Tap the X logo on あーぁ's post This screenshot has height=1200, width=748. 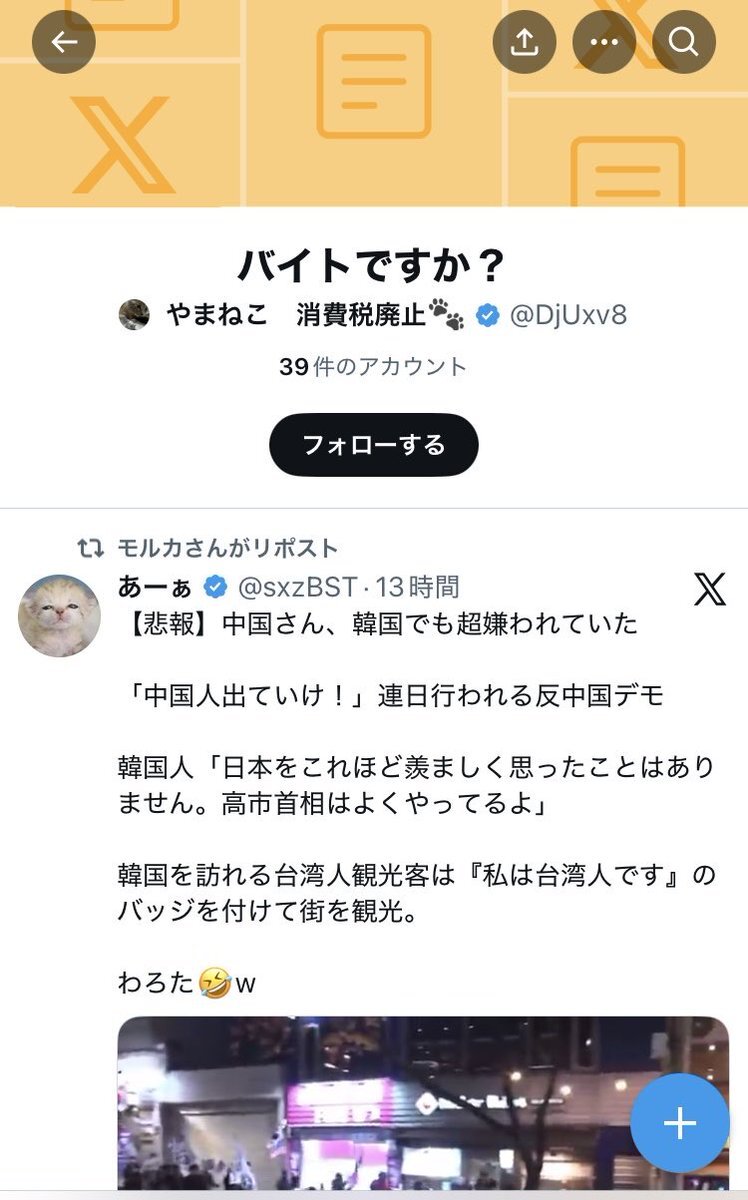(709, 590)
